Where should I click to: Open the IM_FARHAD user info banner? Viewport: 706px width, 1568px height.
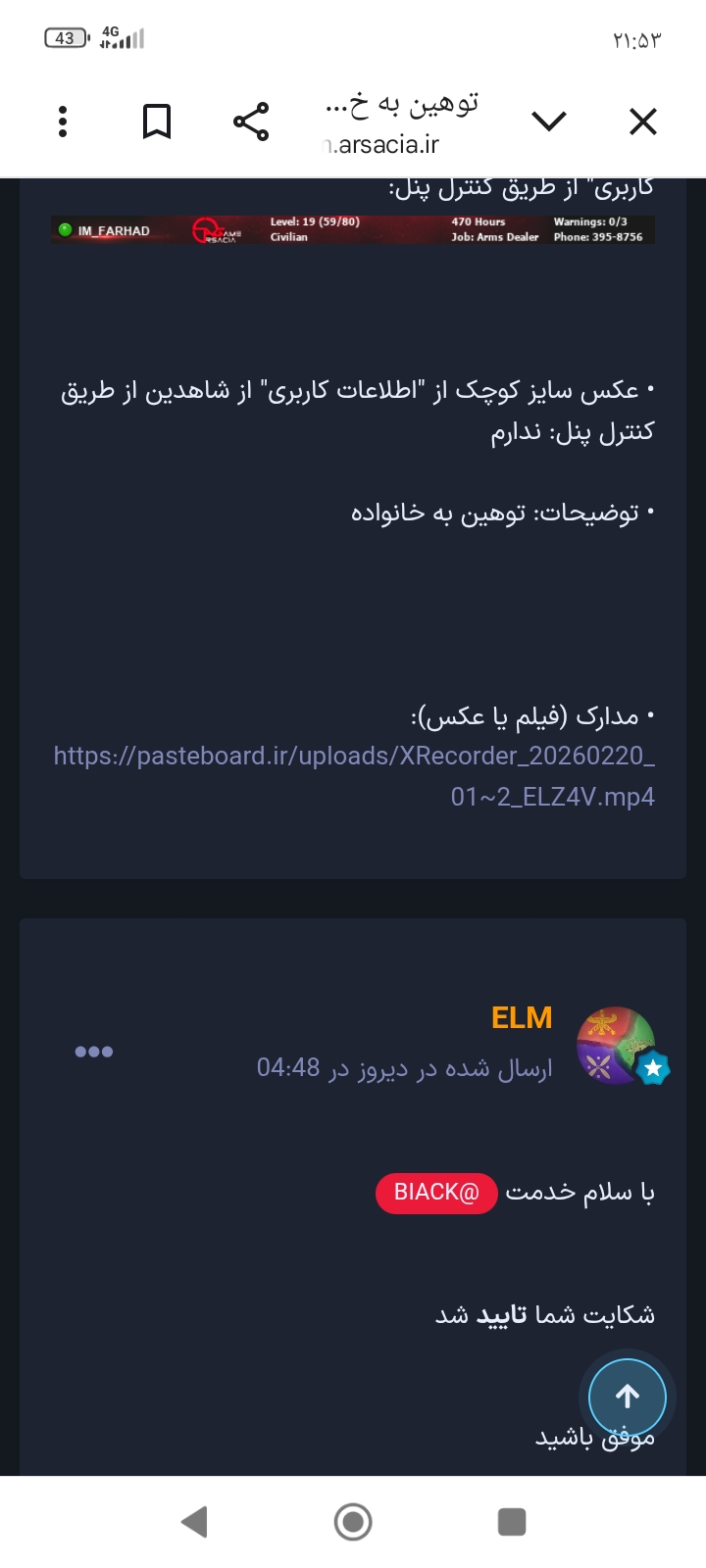pos(353,229)
